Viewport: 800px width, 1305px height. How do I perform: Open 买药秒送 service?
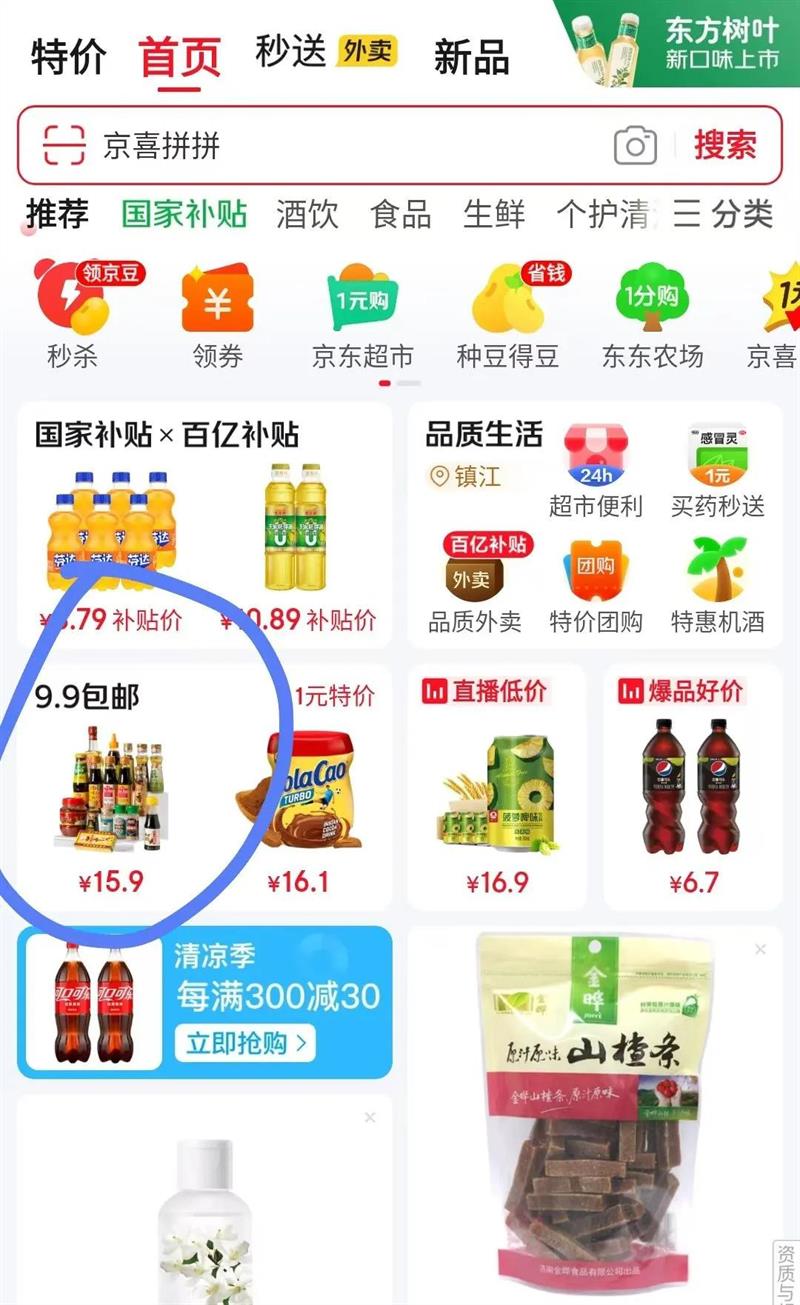717,470
